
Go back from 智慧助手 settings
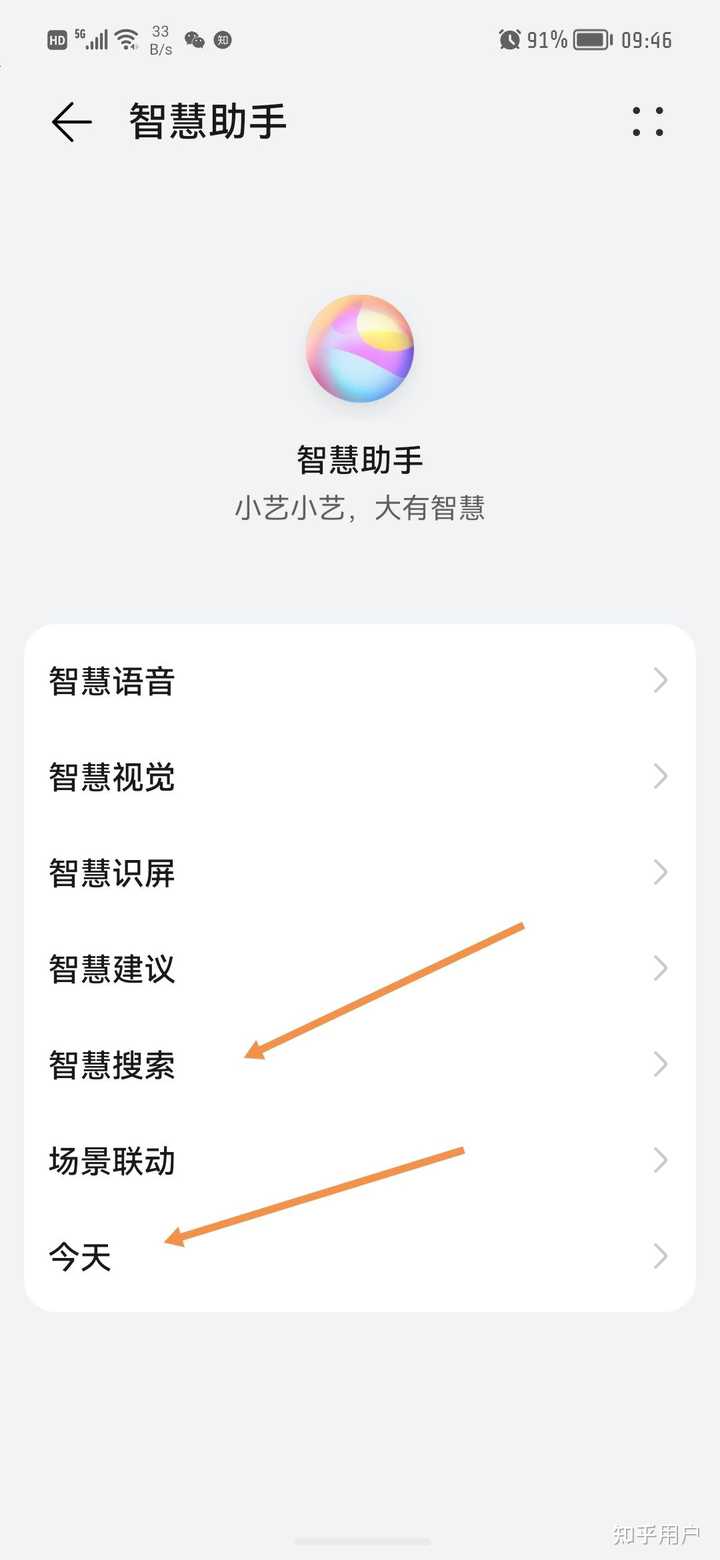point(71,122)
